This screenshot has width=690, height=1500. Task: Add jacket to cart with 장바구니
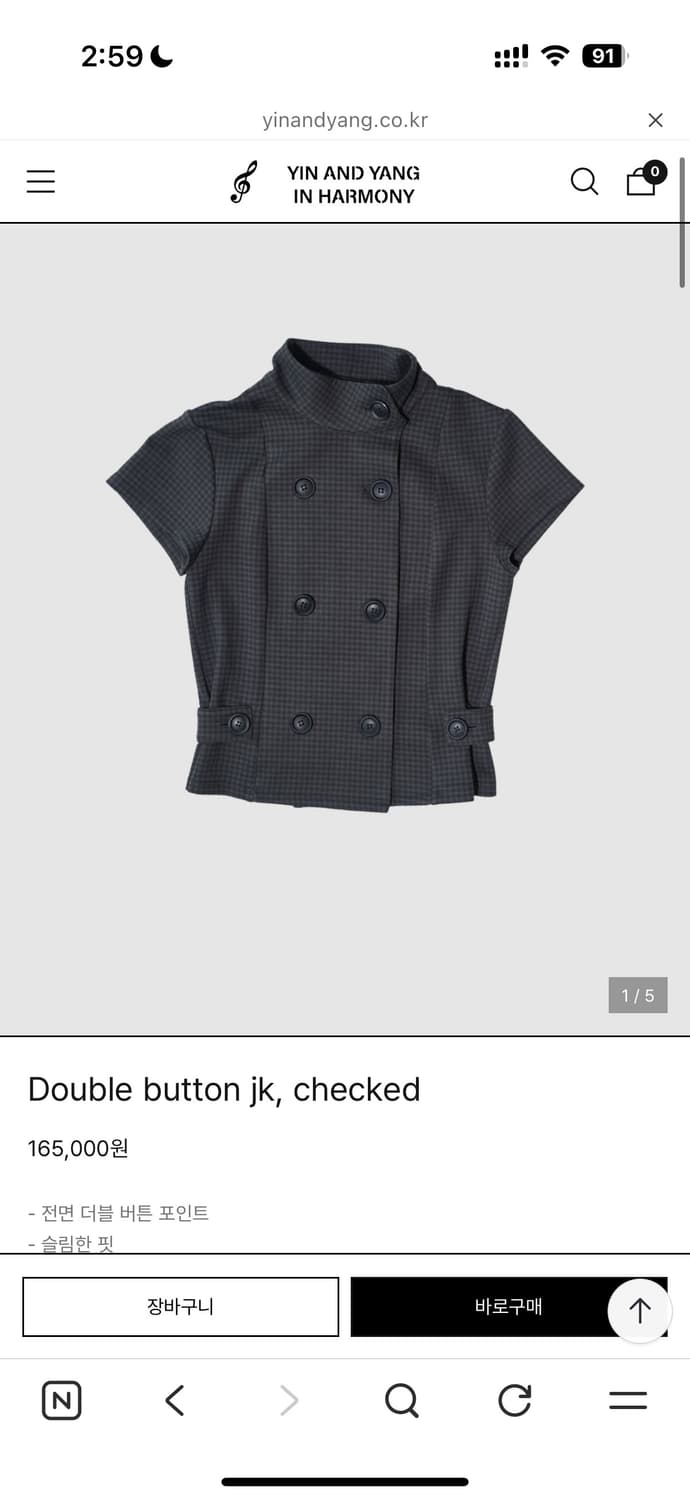coord(181,1306)
